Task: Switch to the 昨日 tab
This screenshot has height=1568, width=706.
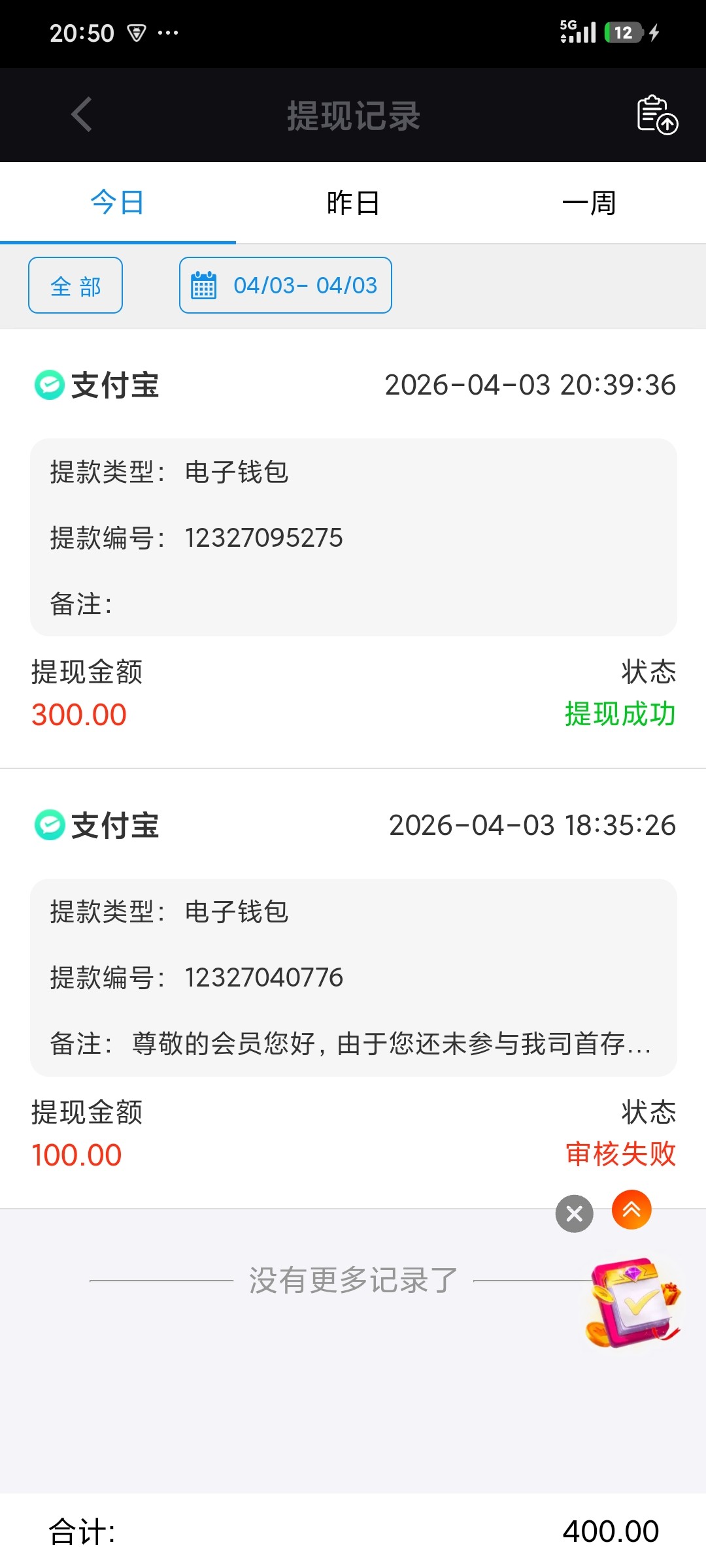Action: [x=353, y=202]
